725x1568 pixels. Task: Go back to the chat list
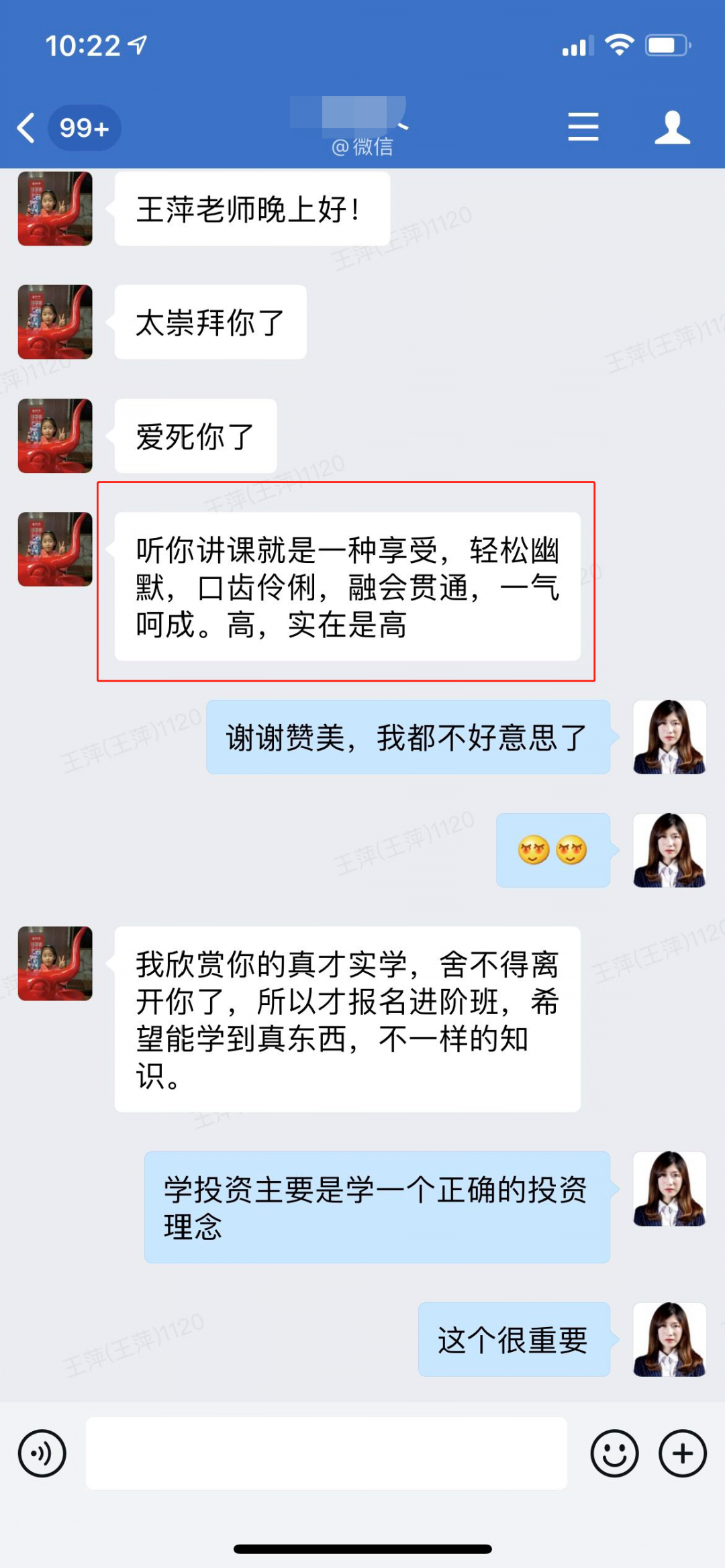(x=27, y=127)
